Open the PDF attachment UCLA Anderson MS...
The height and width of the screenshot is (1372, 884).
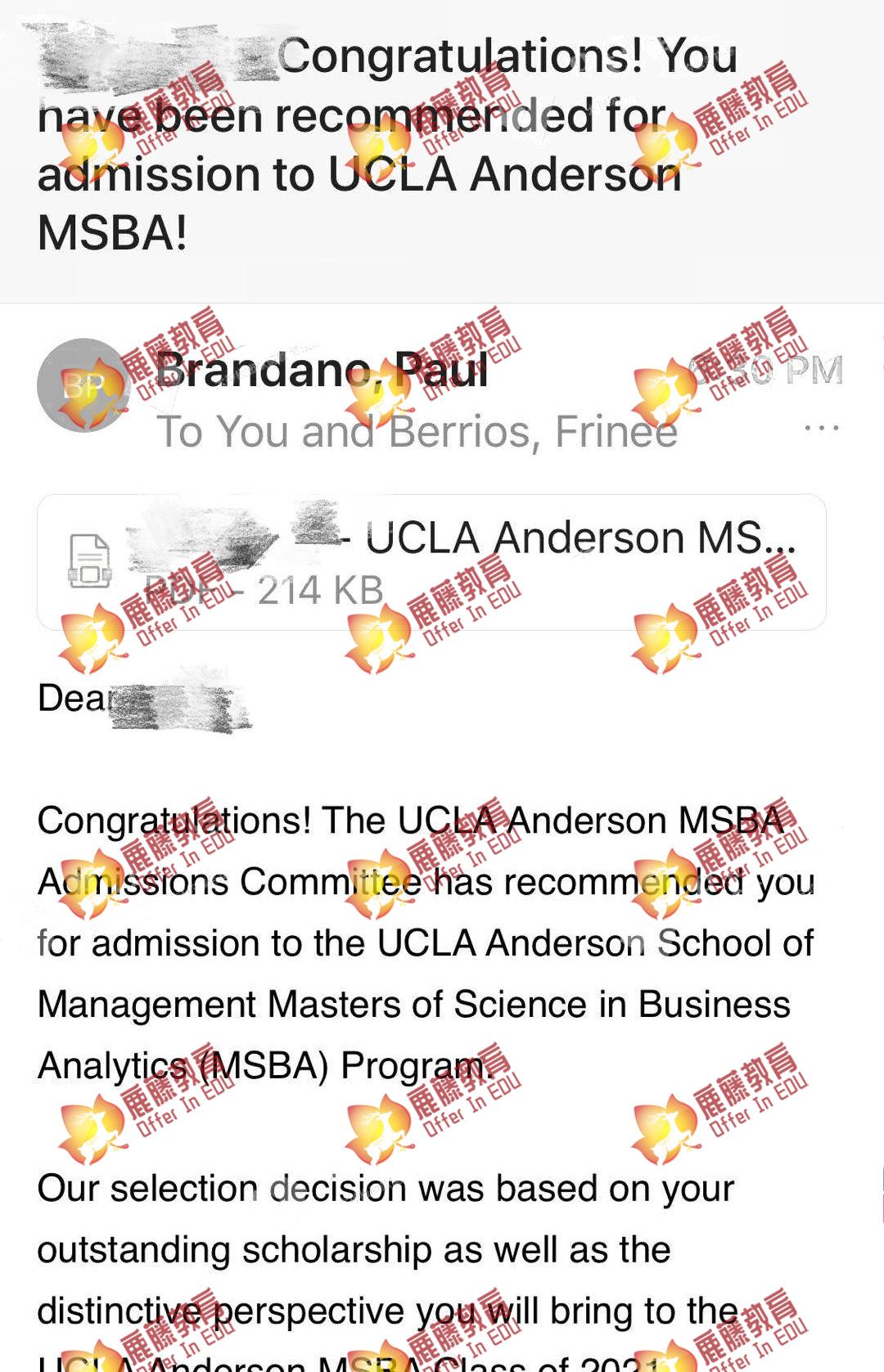[x=431, y=562]
